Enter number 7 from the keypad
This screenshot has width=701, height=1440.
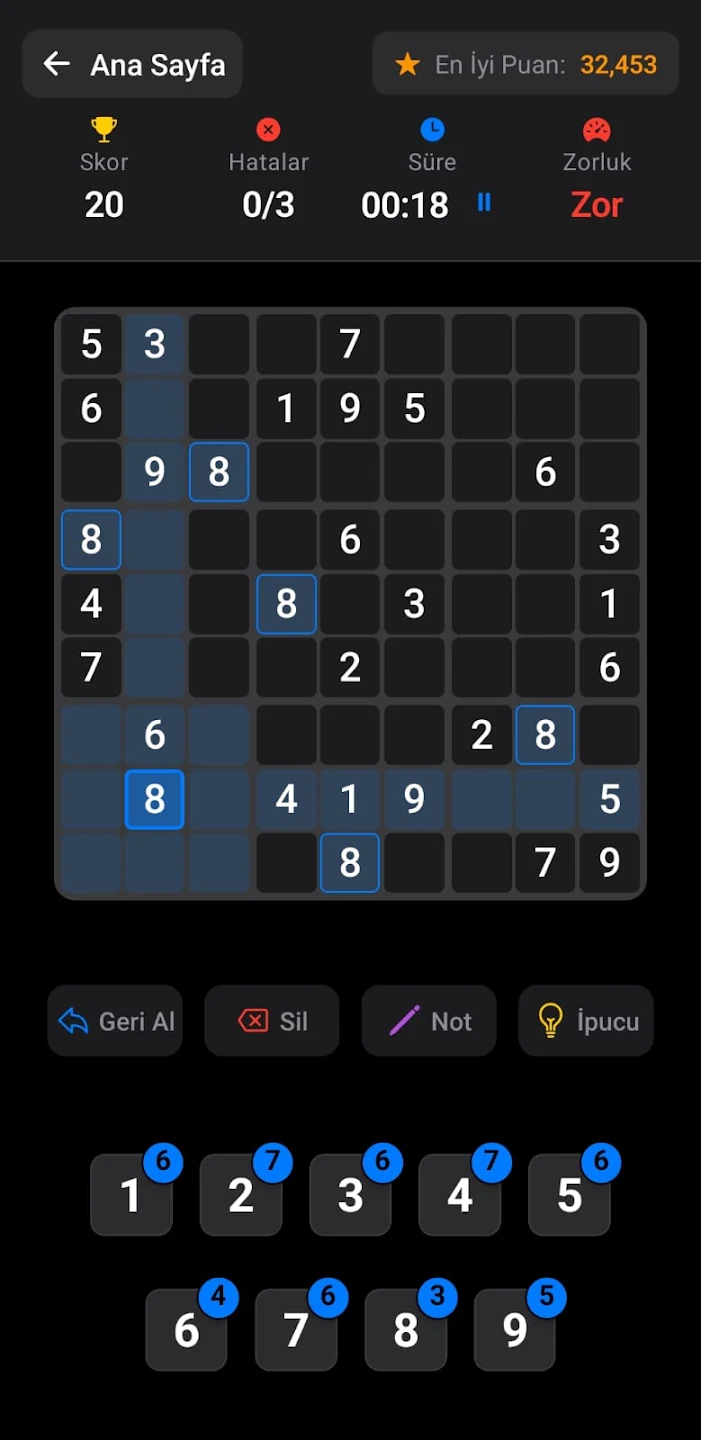[296, 1330]
